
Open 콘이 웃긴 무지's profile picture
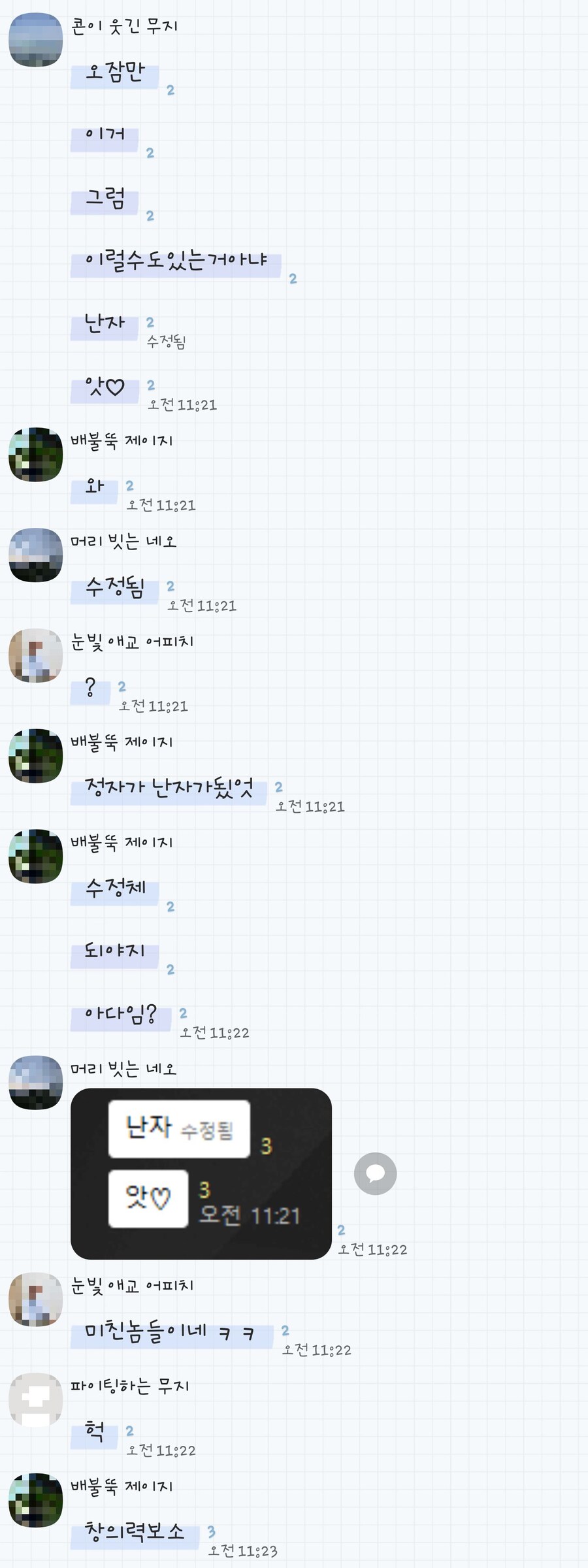pos(35,39)
